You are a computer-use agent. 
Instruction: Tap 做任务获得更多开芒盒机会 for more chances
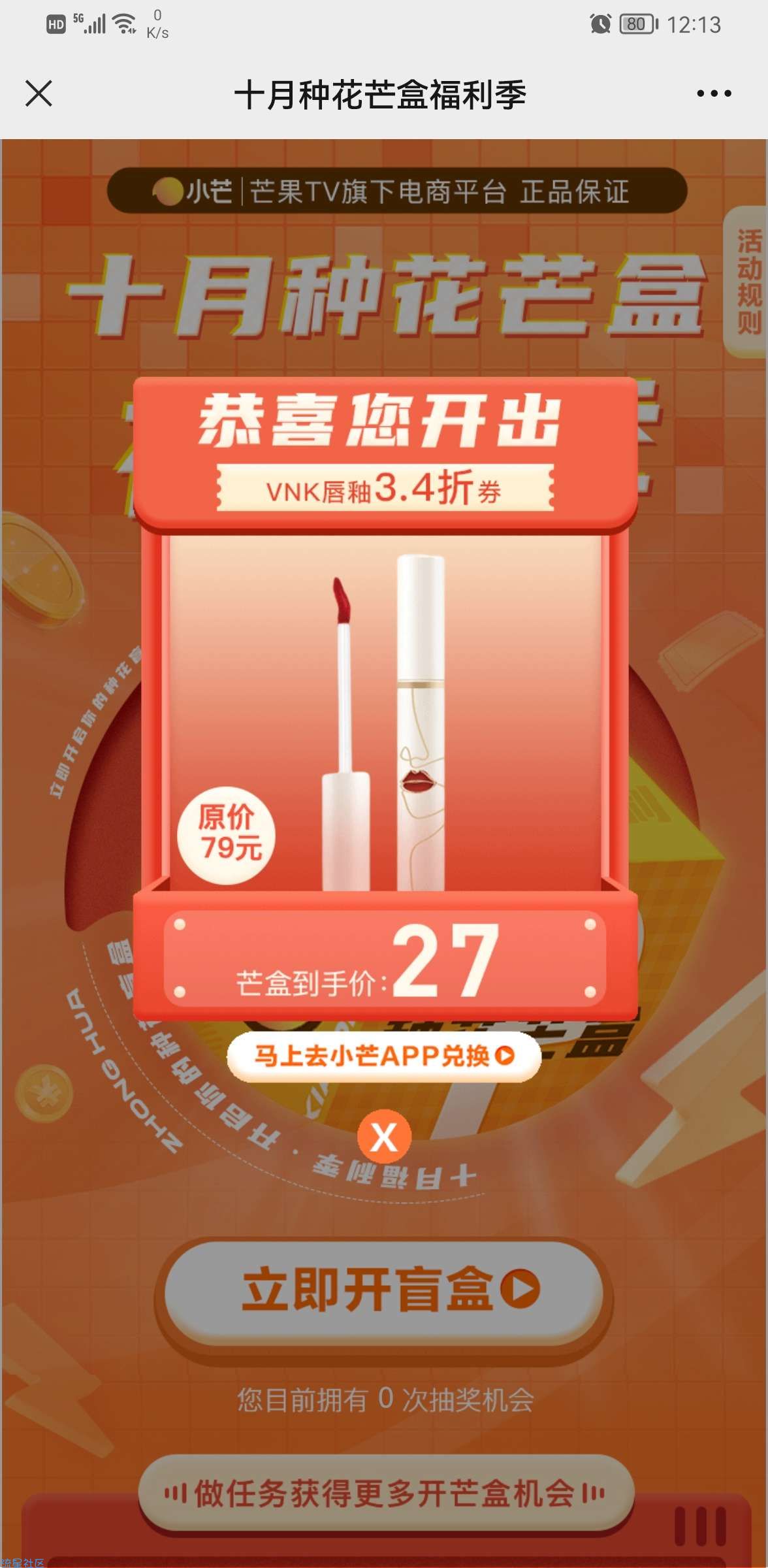[x=385, y=1493]
